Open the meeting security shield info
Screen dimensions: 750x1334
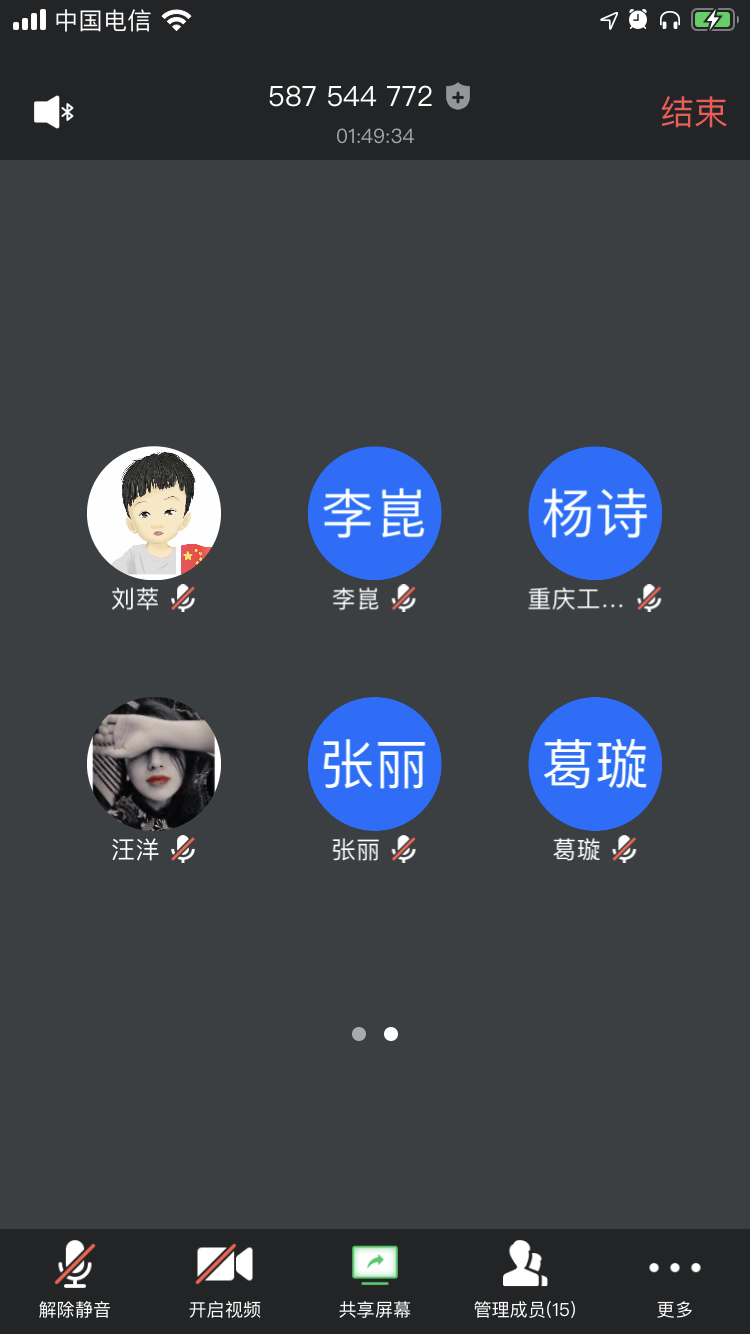pos(458,97)
